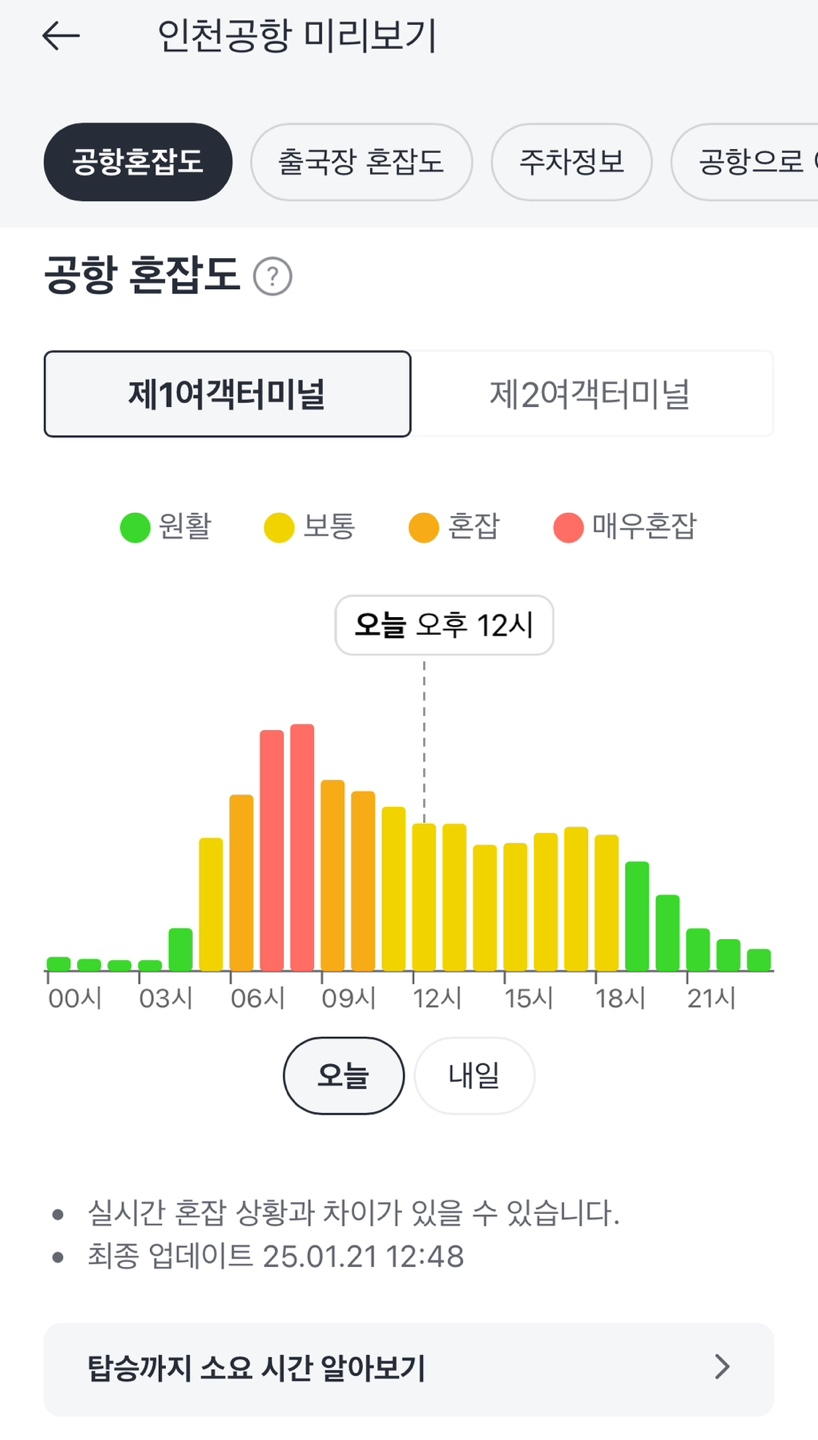This screenshot has width=818, height=1440.
Task: Select the 공항혼잡도 filter chip
Action: click(x=137, y=162)
